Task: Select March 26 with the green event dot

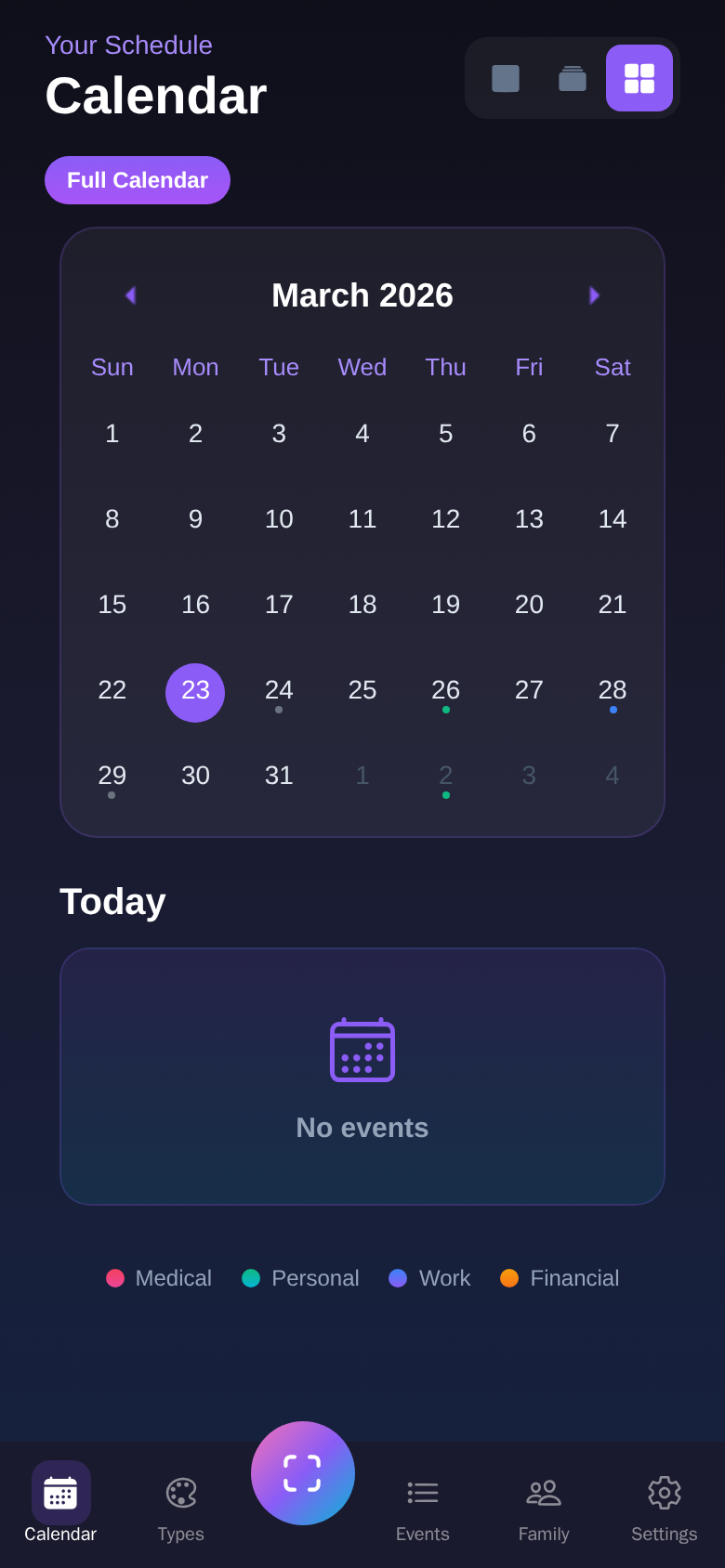Action: point(445,692)
